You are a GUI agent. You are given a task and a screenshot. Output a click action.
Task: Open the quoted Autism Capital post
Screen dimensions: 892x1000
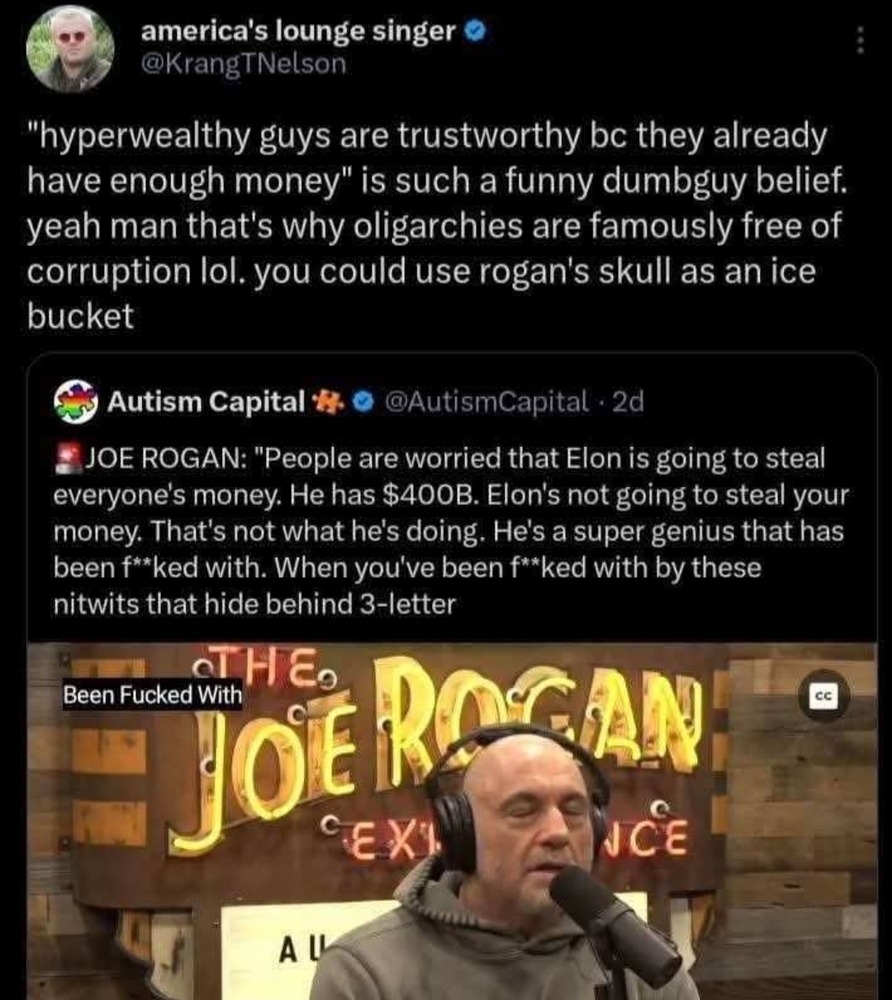point(450,530)
